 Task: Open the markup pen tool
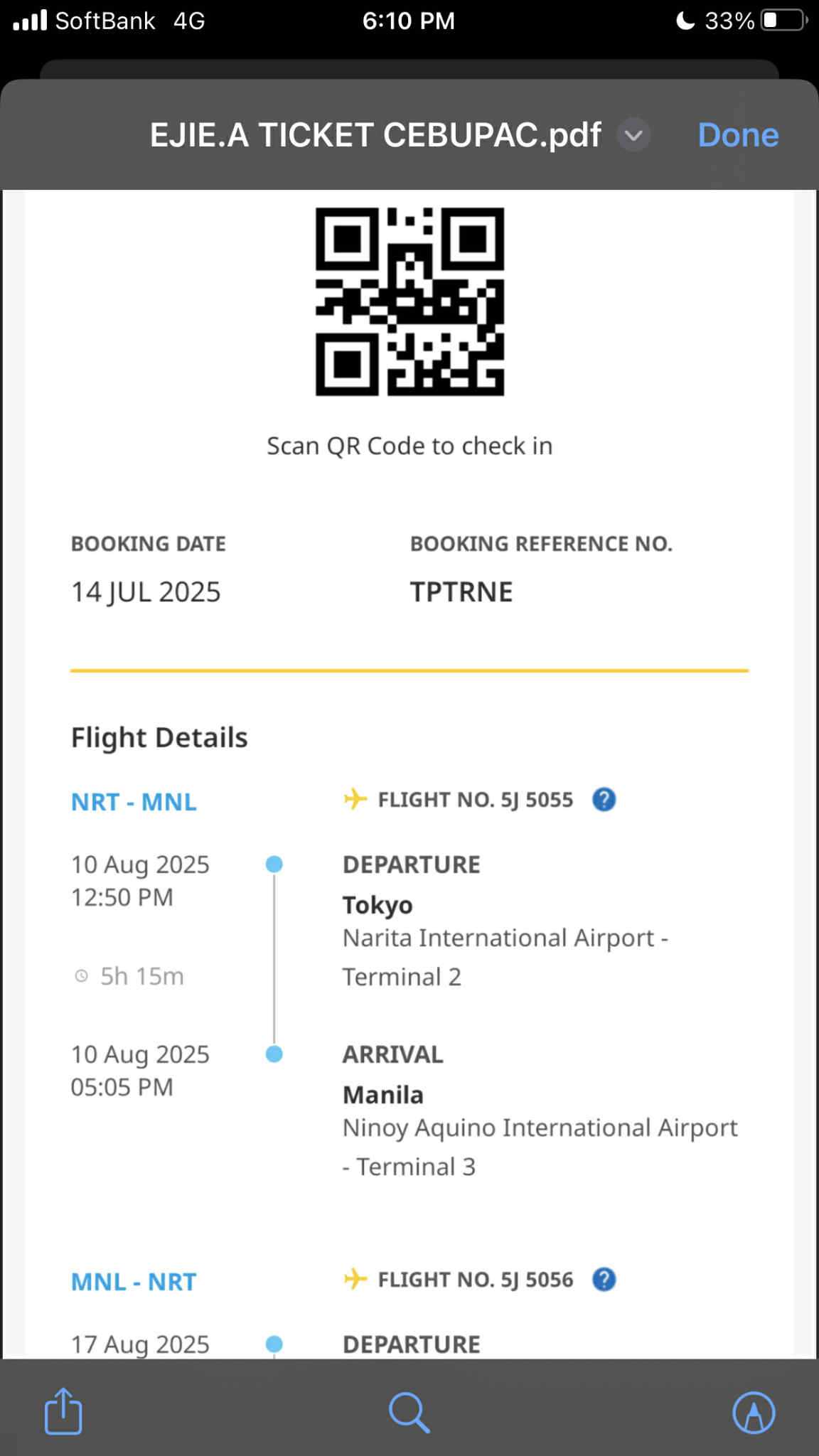tap(754, 1412)
